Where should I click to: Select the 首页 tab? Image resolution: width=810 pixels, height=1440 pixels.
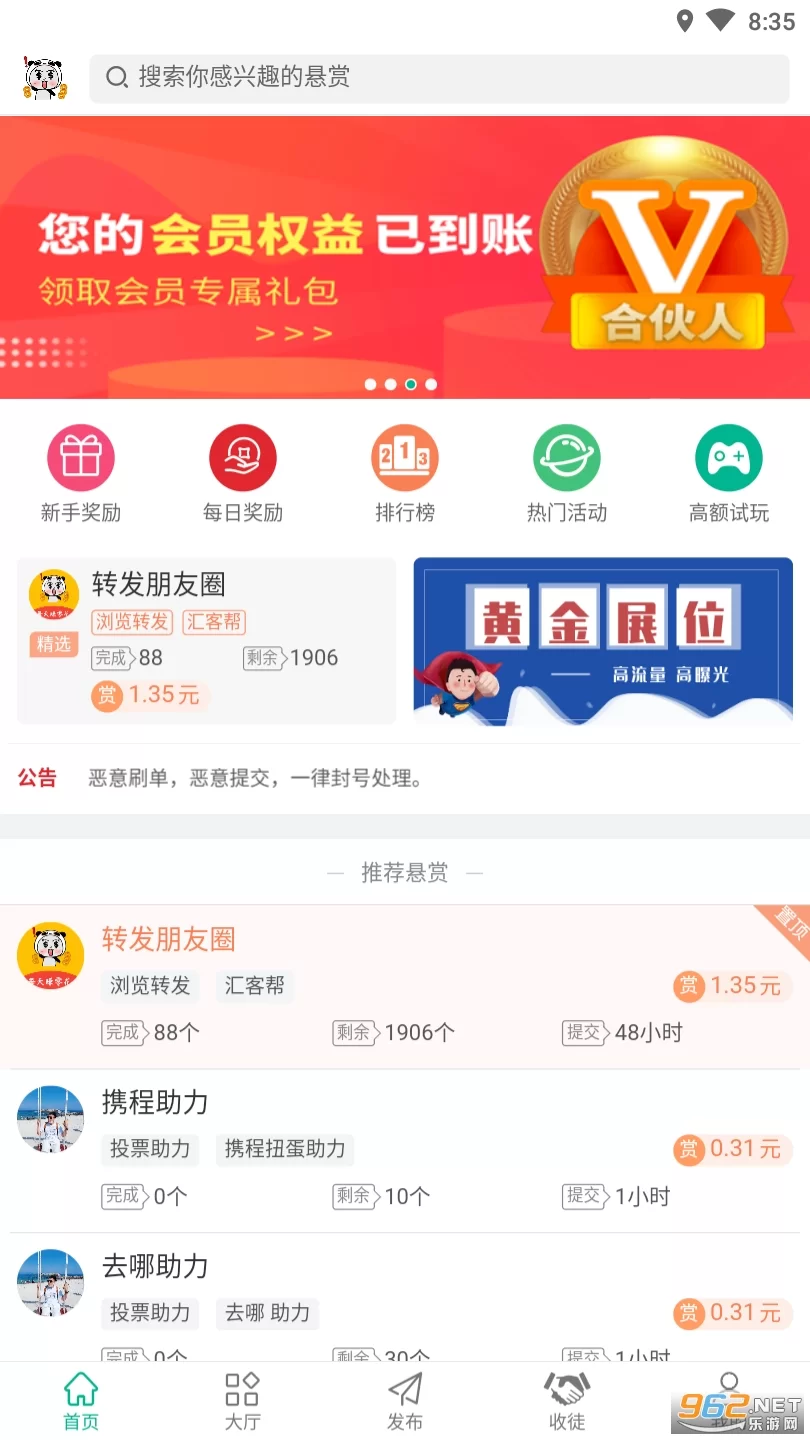tap(81, 1401)
